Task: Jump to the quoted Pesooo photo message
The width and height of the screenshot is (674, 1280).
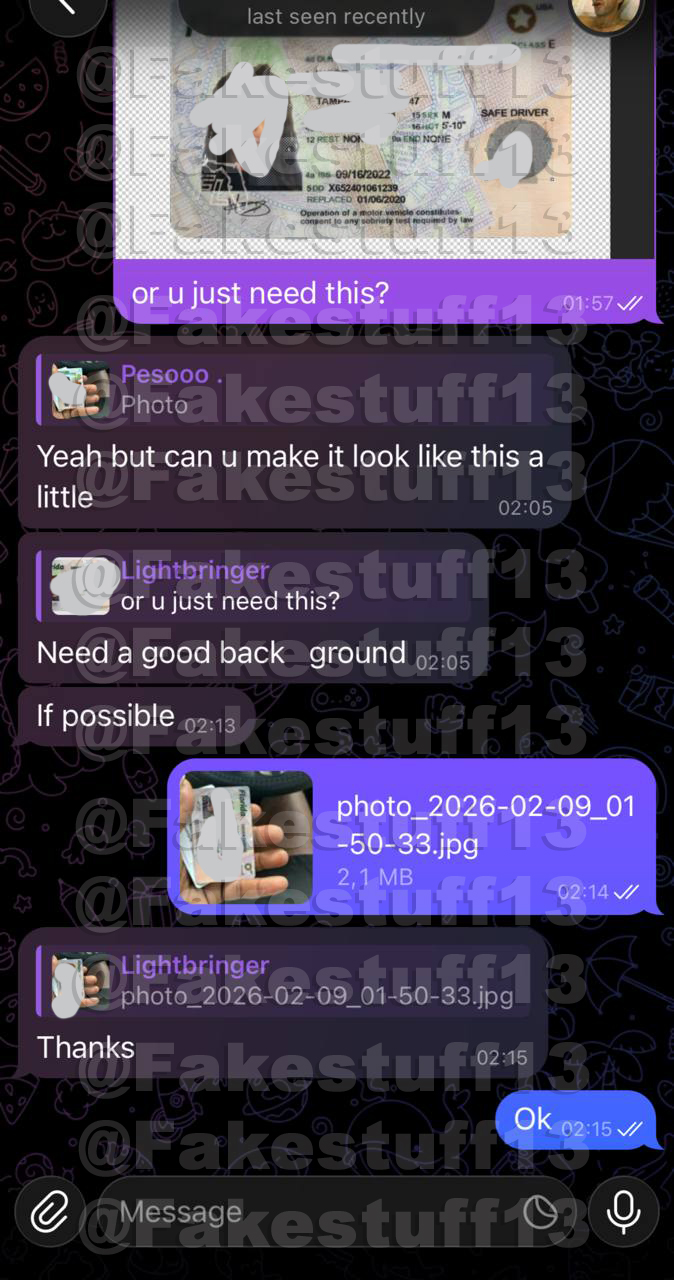Action: pyautogui.click(x=295, y=389)
